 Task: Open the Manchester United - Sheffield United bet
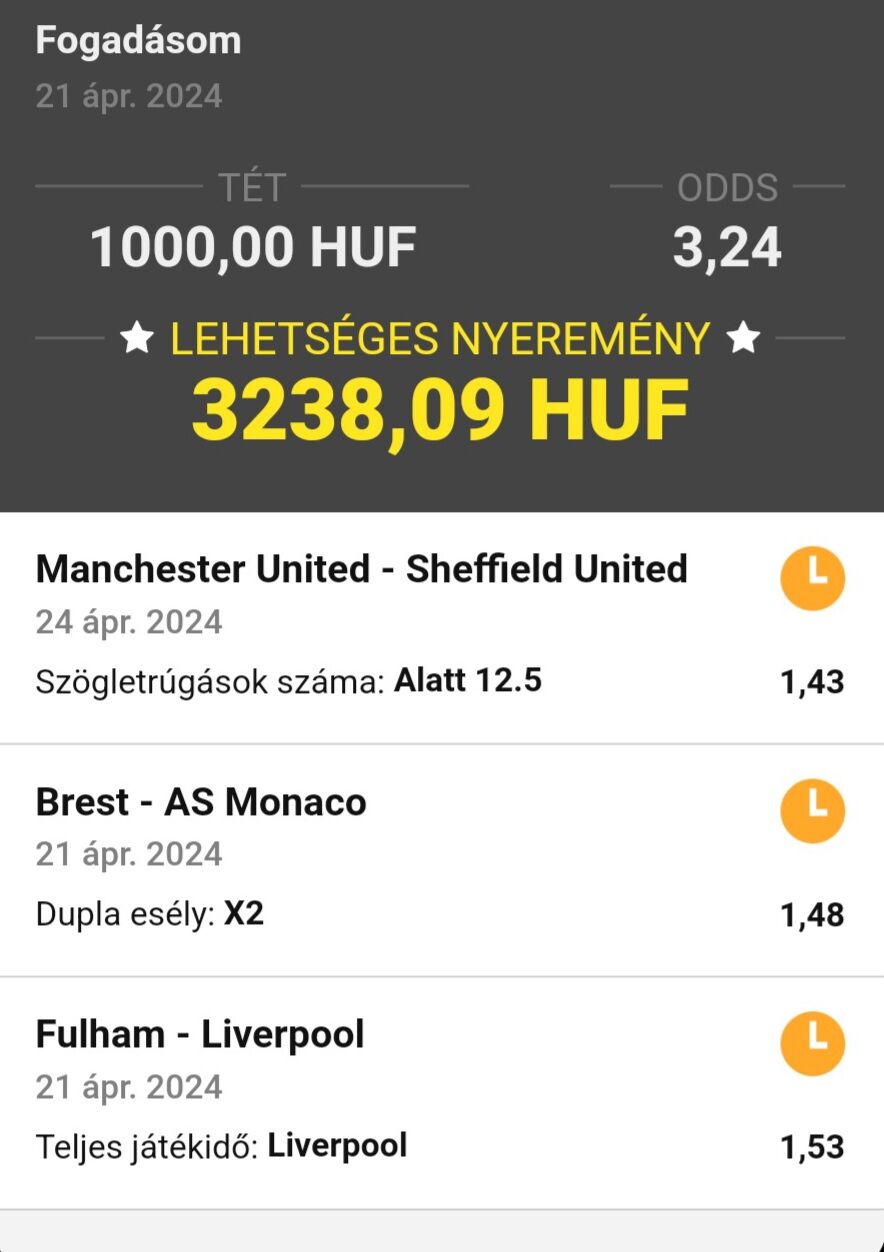(x=361, y=569)
